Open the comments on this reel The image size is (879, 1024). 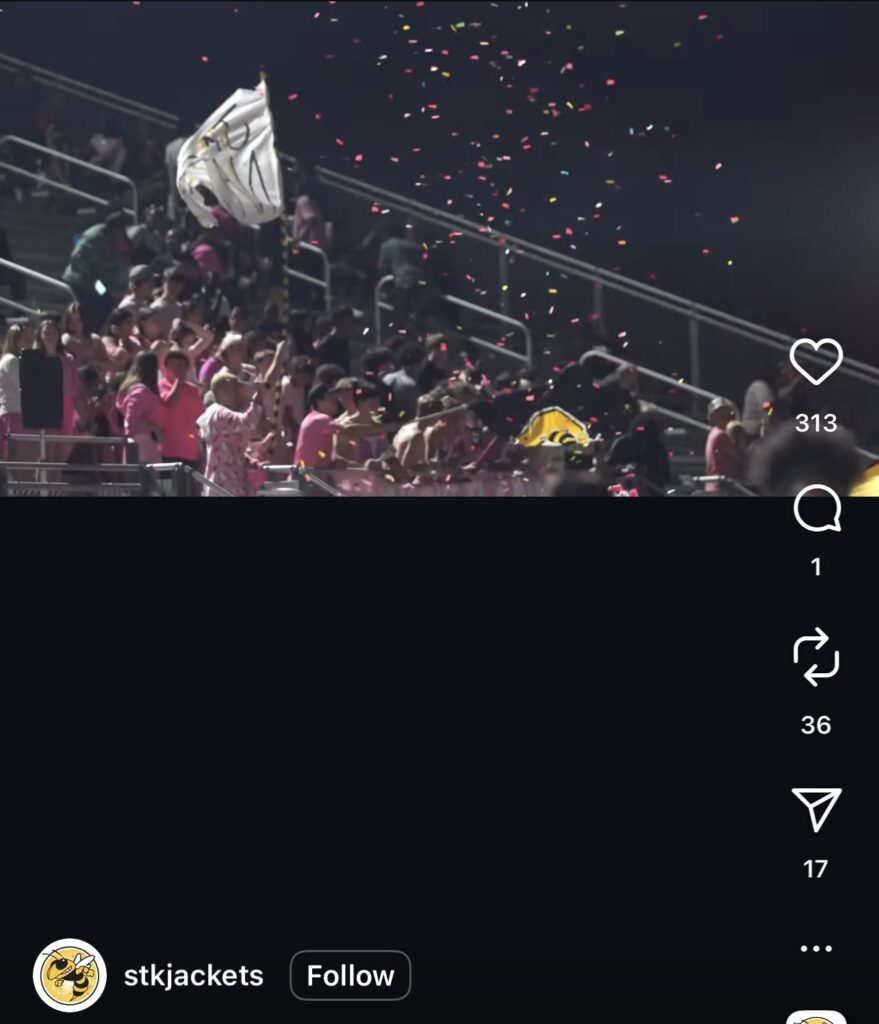tap(816, 509)
